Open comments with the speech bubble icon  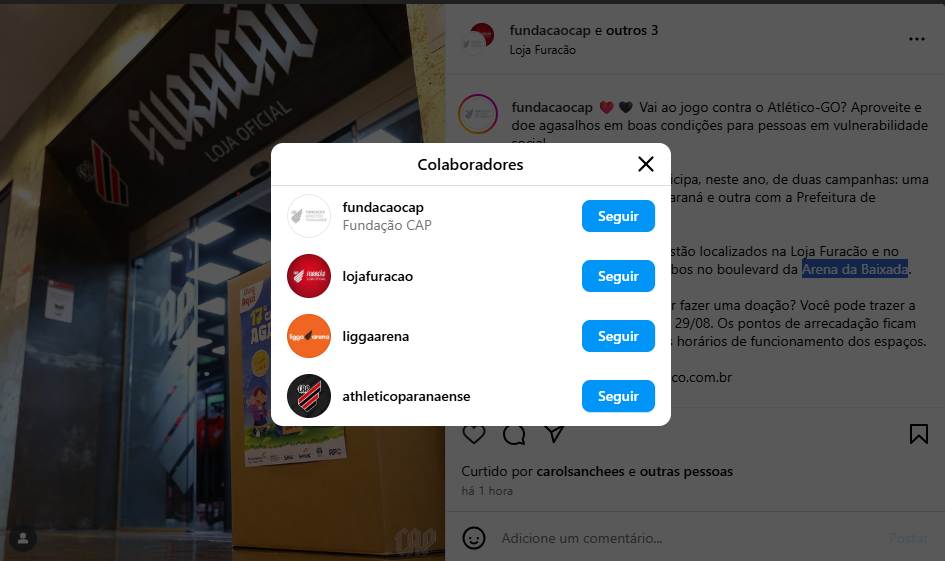coord(514,434)
